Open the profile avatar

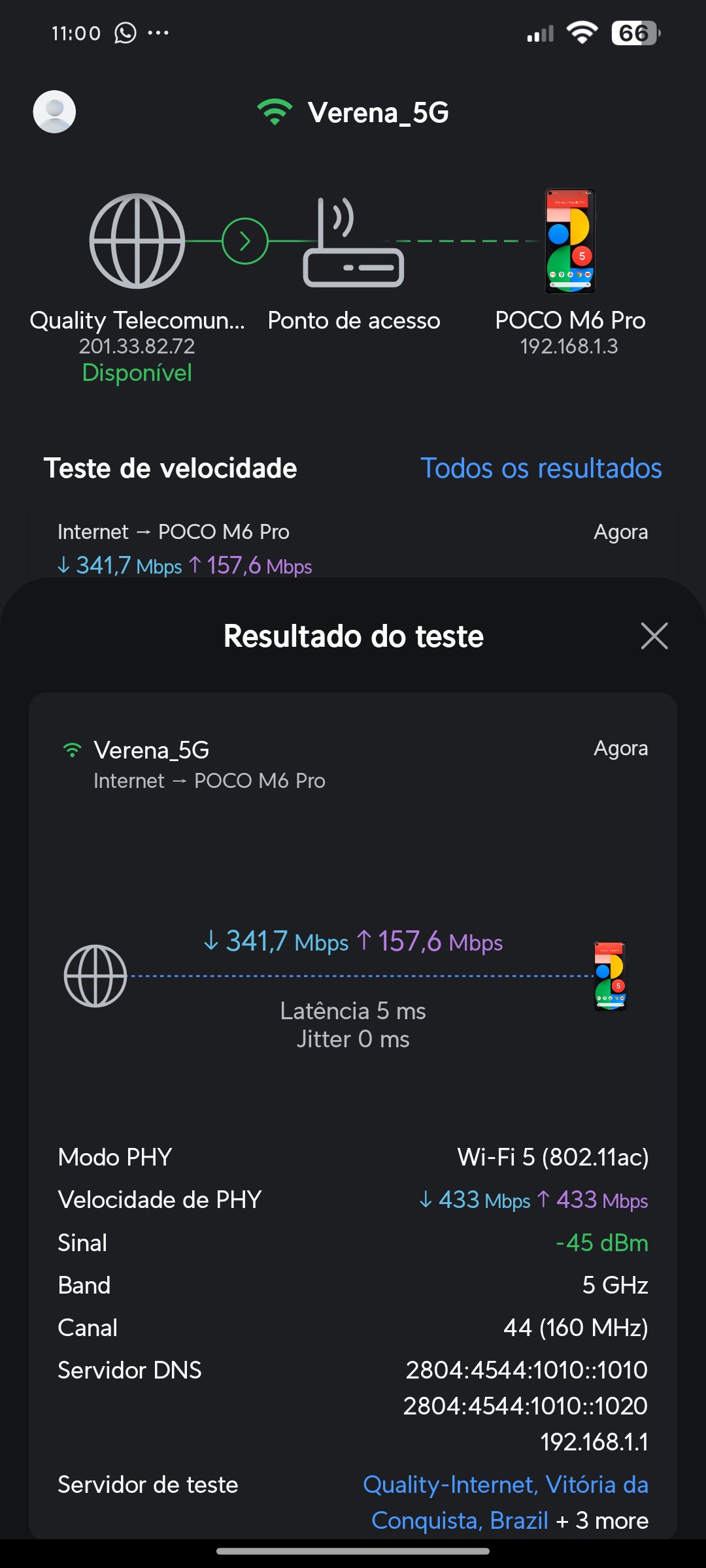click(54, 112)
